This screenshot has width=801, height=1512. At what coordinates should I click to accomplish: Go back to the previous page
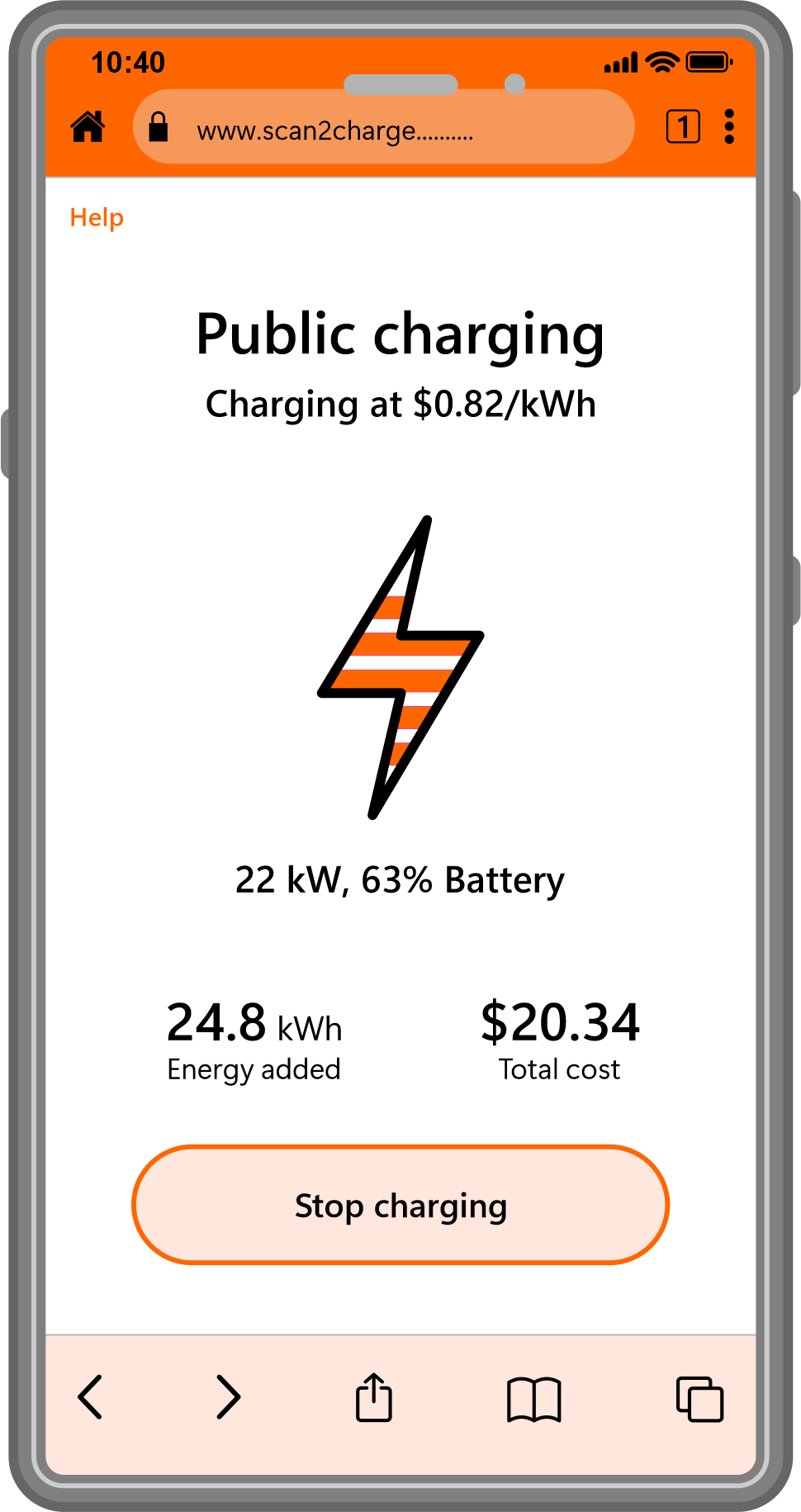coord(90,1397)
